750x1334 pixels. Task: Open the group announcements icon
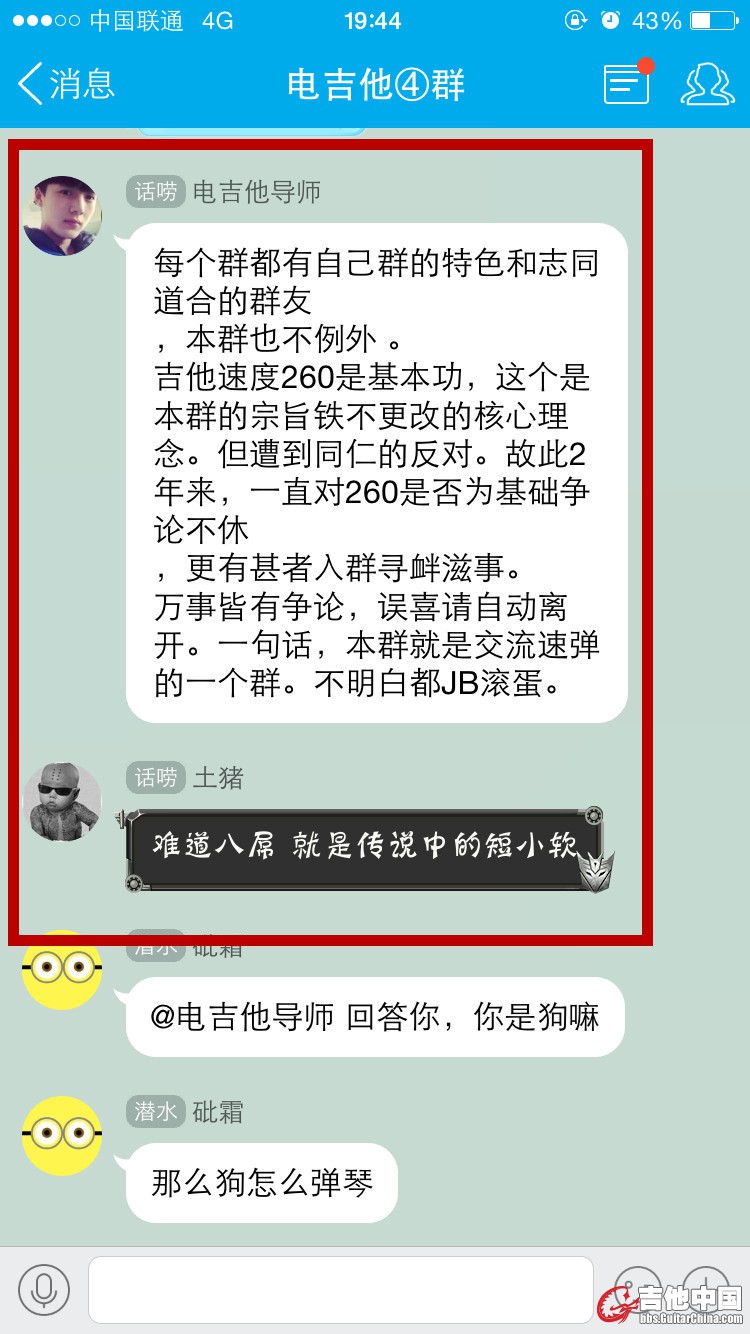(x=627, y=84)
